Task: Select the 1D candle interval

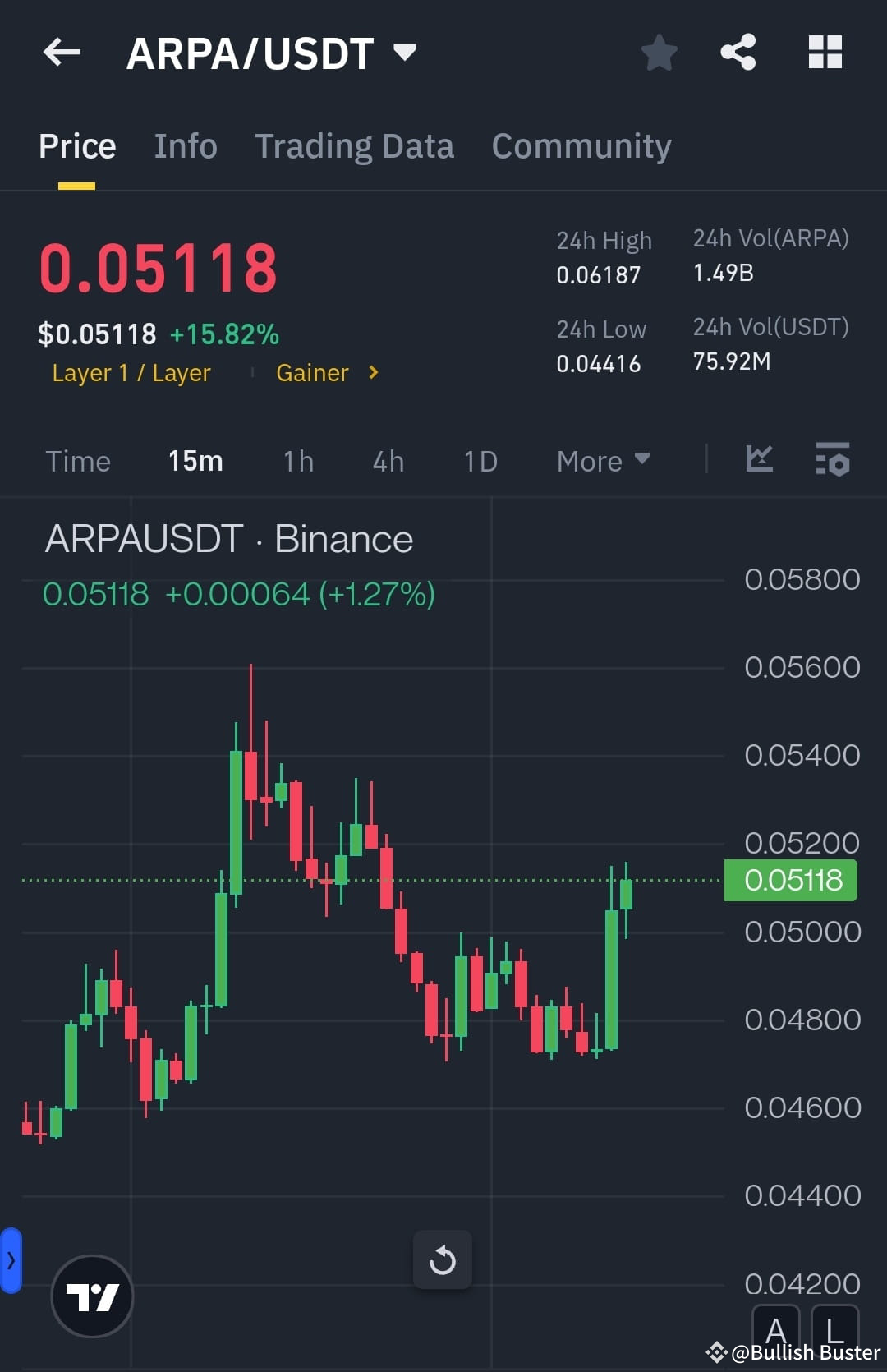Action: [480, 461]
